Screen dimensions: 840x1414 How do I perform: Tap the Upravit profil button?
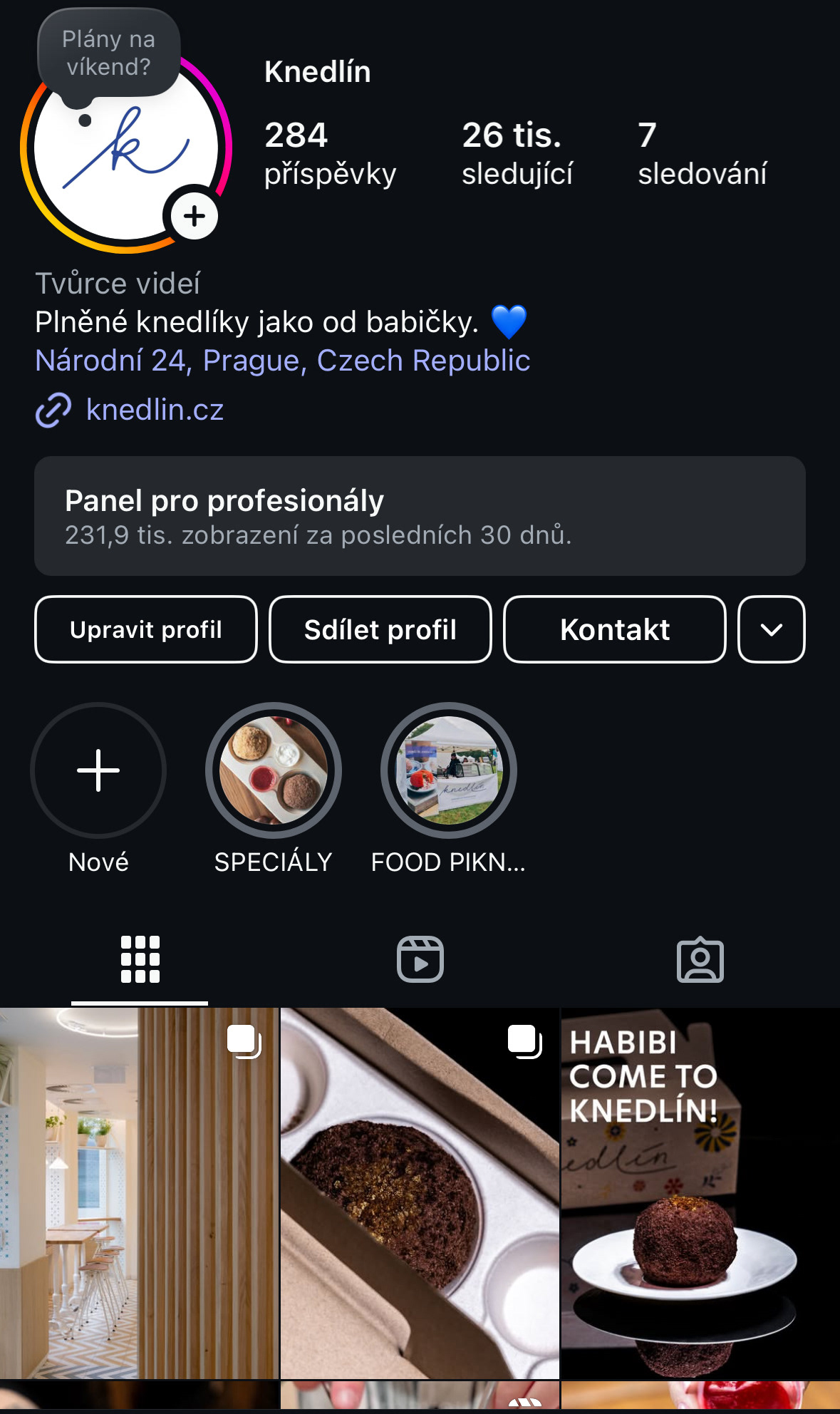coord(146,629)
